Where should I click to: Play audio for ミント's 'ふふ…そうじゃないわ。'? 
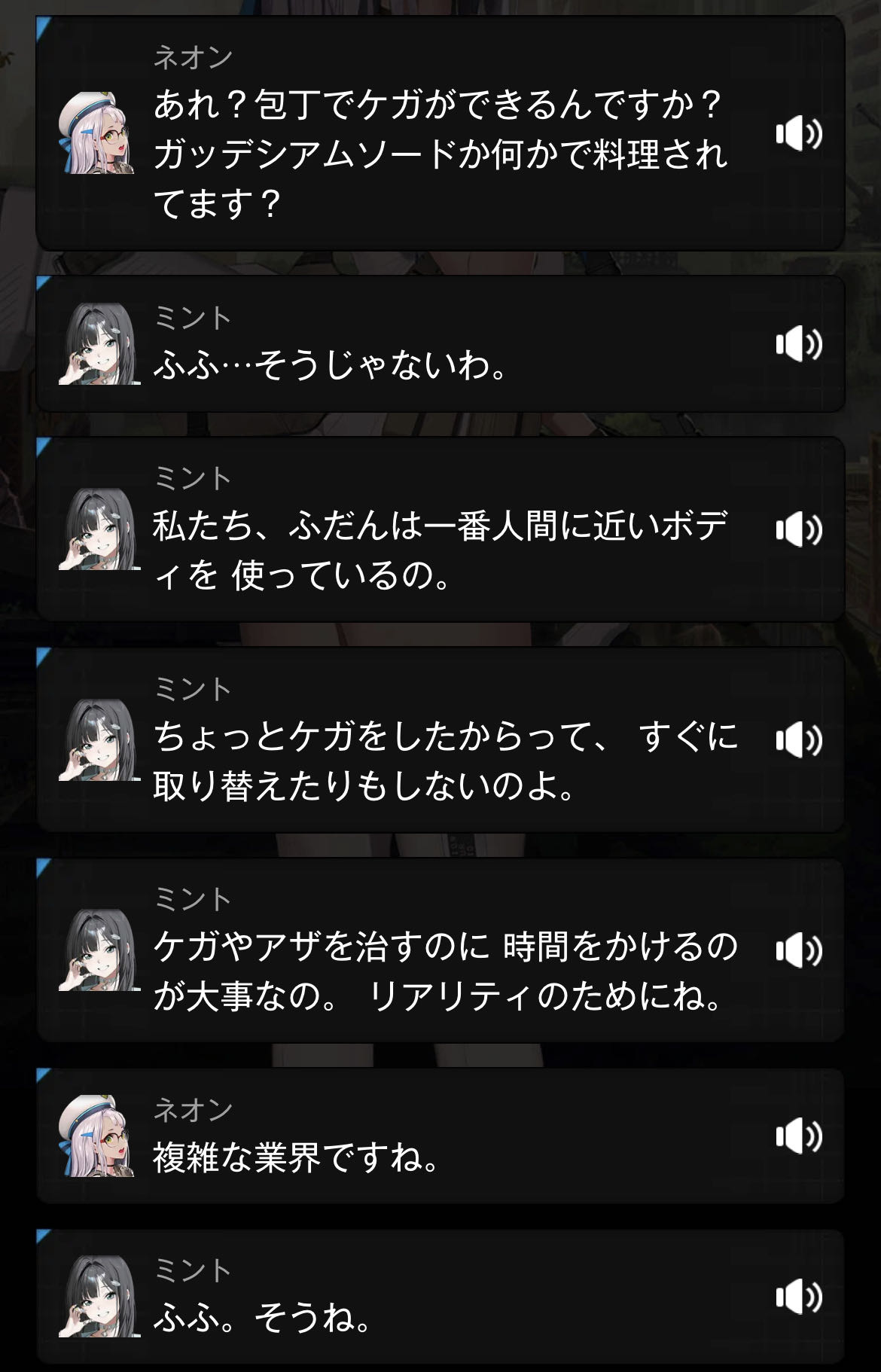pyautogui.click(x=798, y=345)
